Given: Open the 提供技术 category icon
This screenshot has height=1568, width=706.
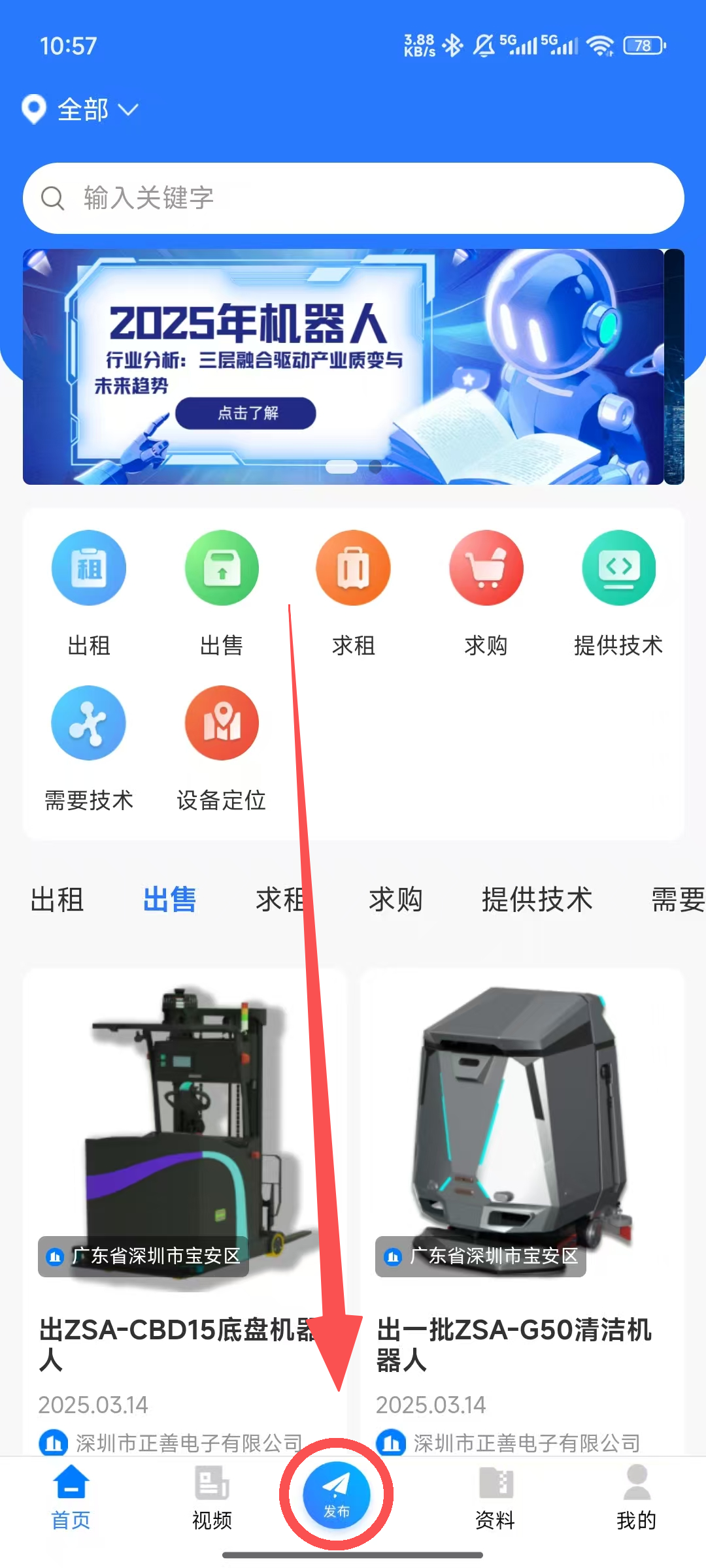Looking at the screenshot, I should point(618,568).
